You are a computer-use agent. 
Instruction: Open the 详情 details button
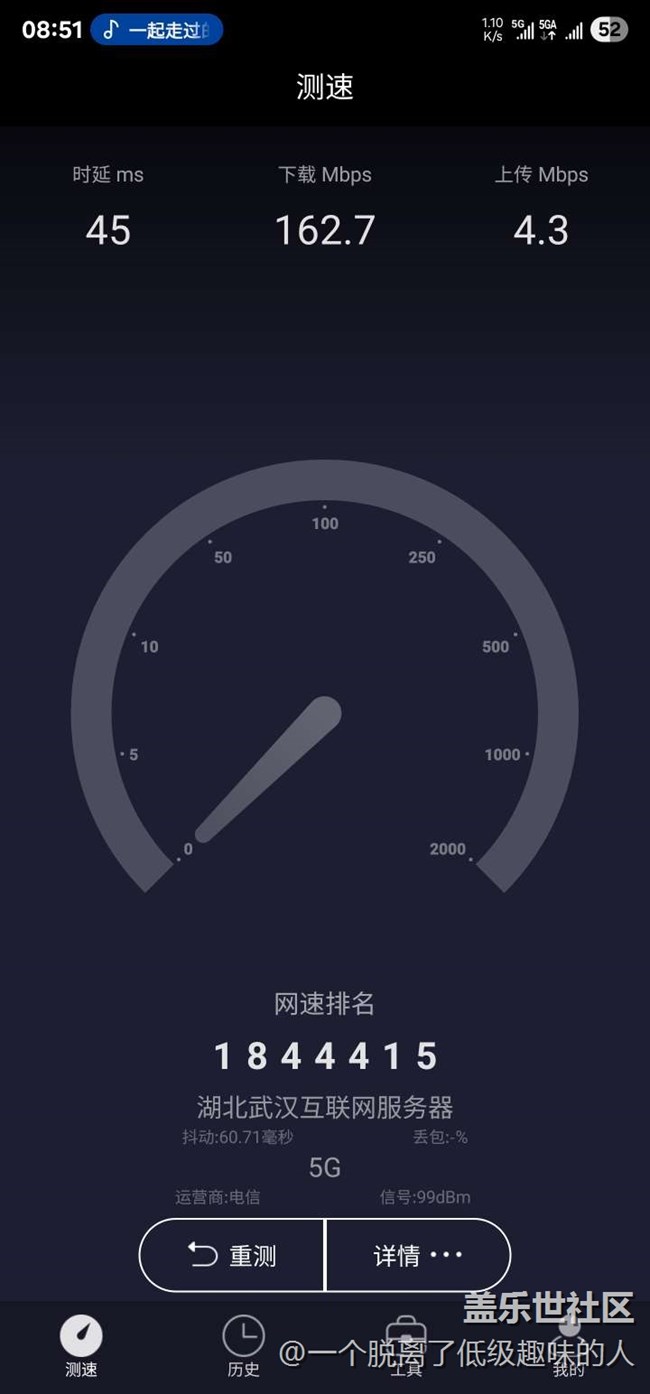click(418, 1255)
